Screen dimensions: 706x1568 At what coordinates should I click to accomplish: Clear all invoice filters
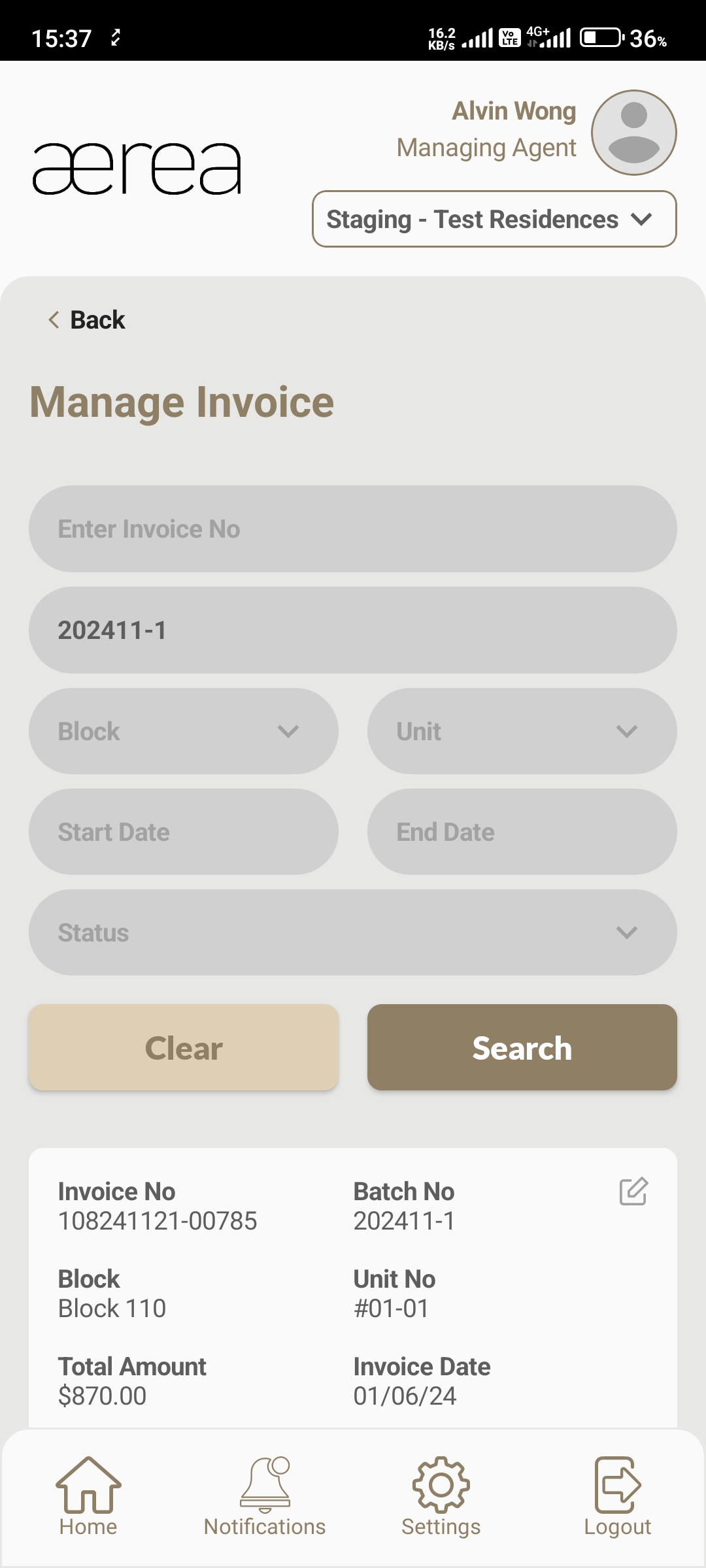coord(184,1048)
